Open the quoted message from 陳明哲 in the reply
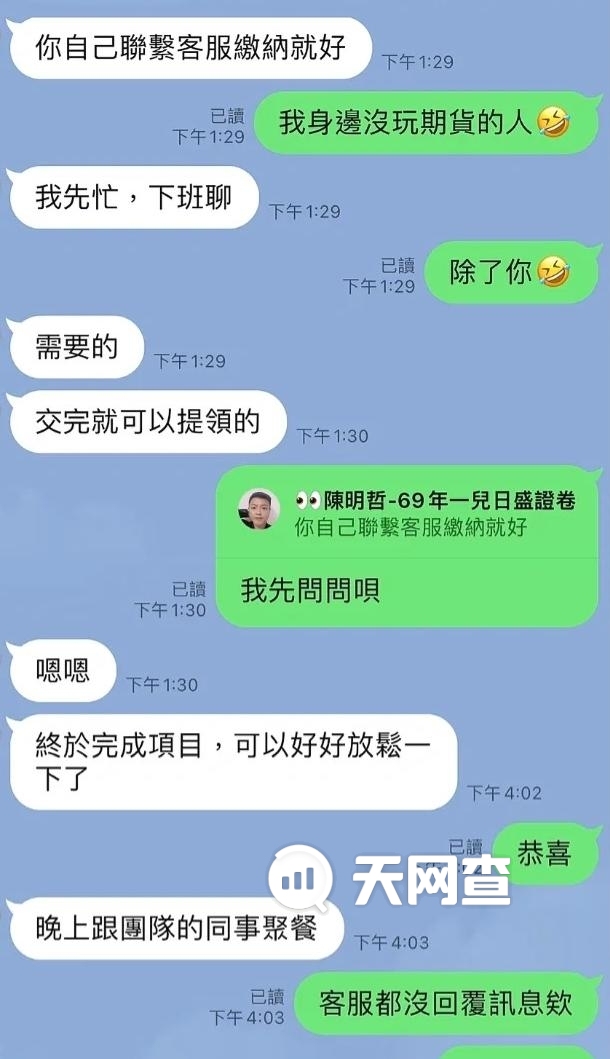 410,513
